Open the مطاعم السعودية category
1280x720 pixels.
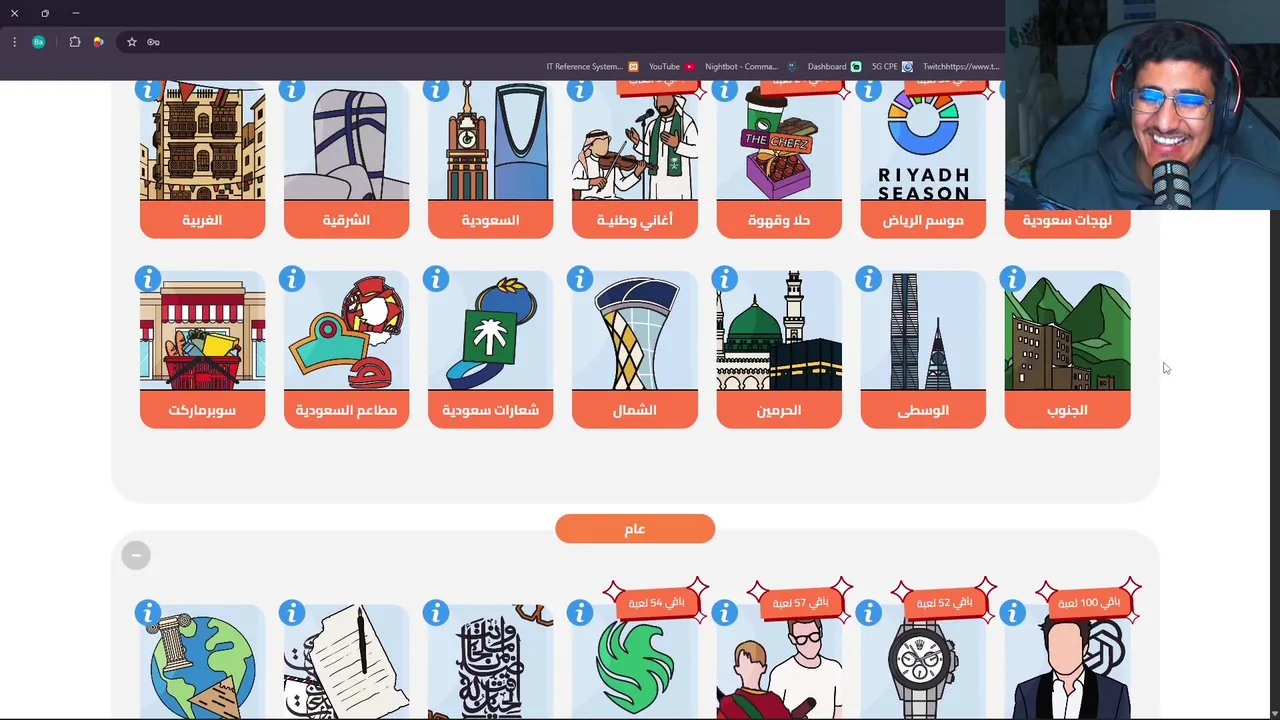(346, 350)
